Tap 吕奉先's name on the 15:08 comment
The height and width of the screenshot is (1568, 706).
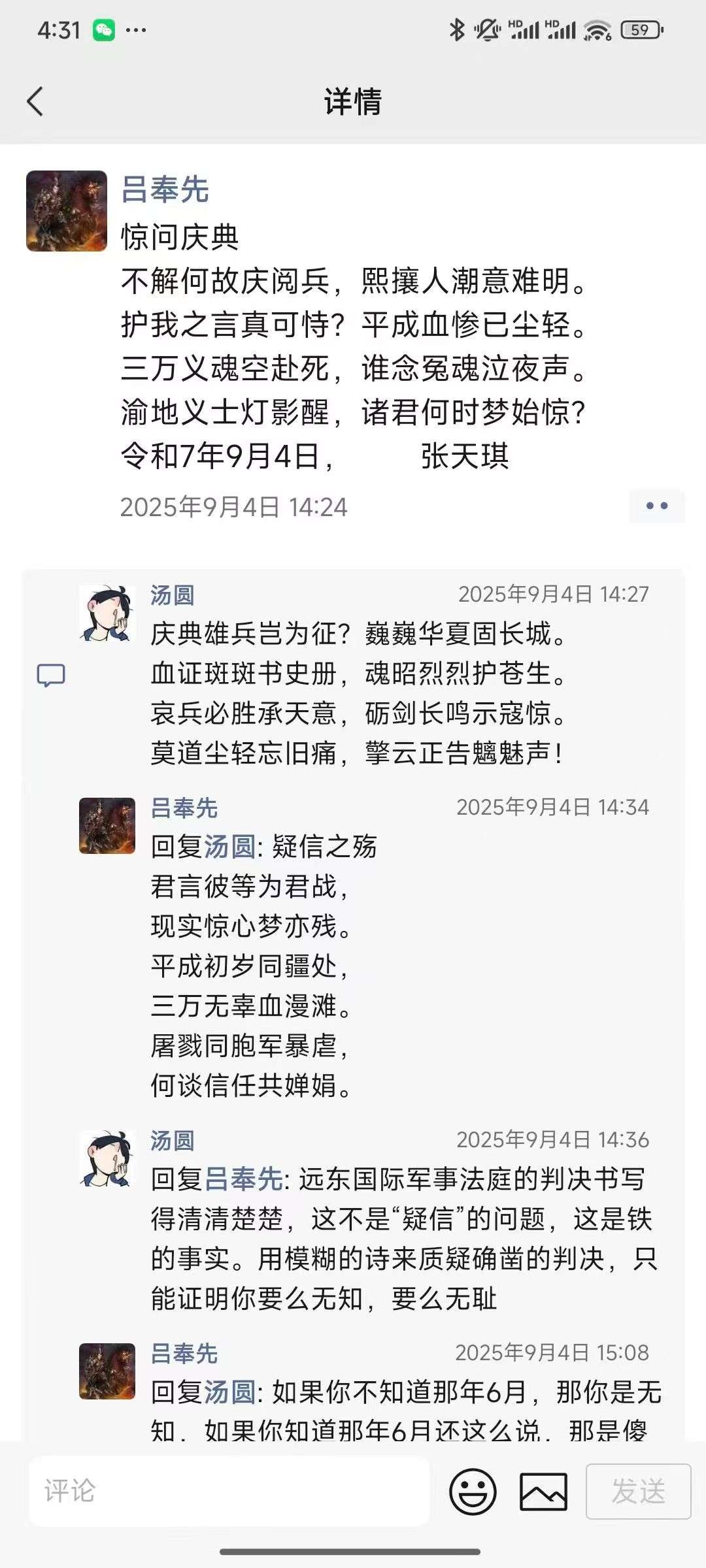[x=184, y=1354]
